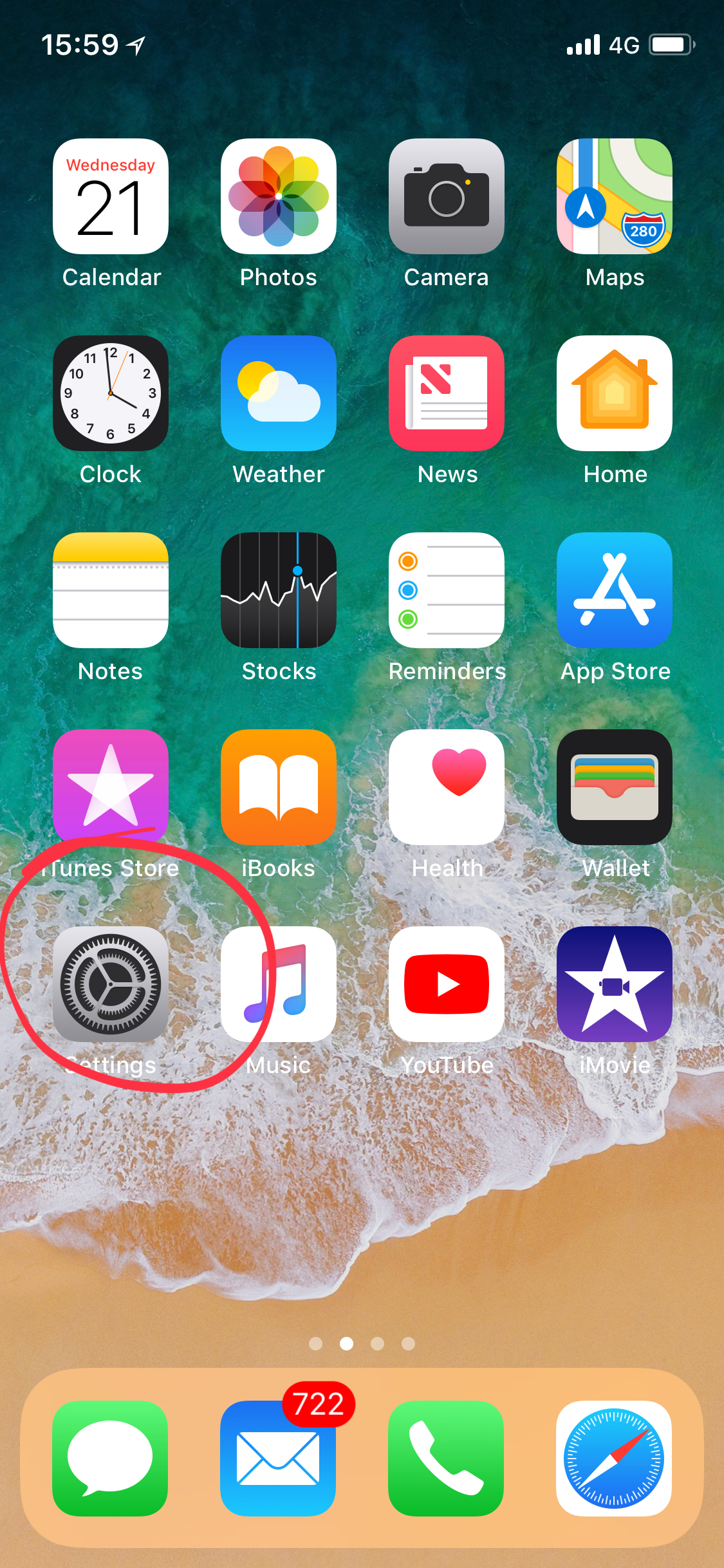The width and height of the screenshot is (724, 1568).
Task: Open the Stocks app
Action: point(278,590)
